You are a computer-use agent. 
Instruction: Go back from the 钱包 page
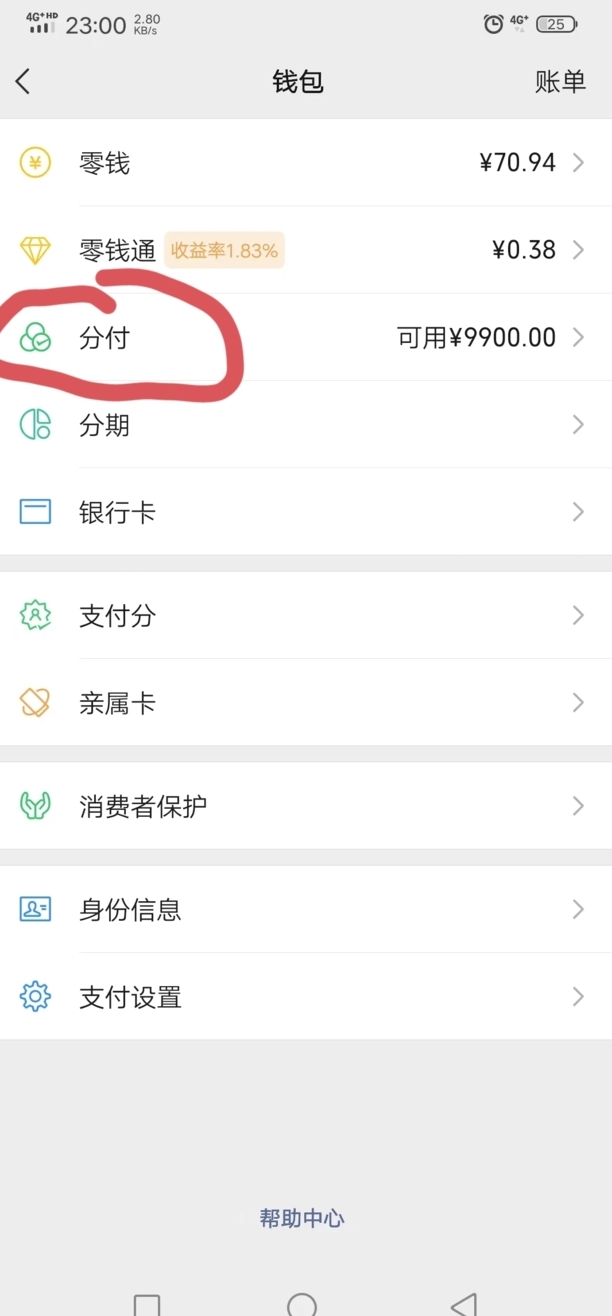click(24, 82)
